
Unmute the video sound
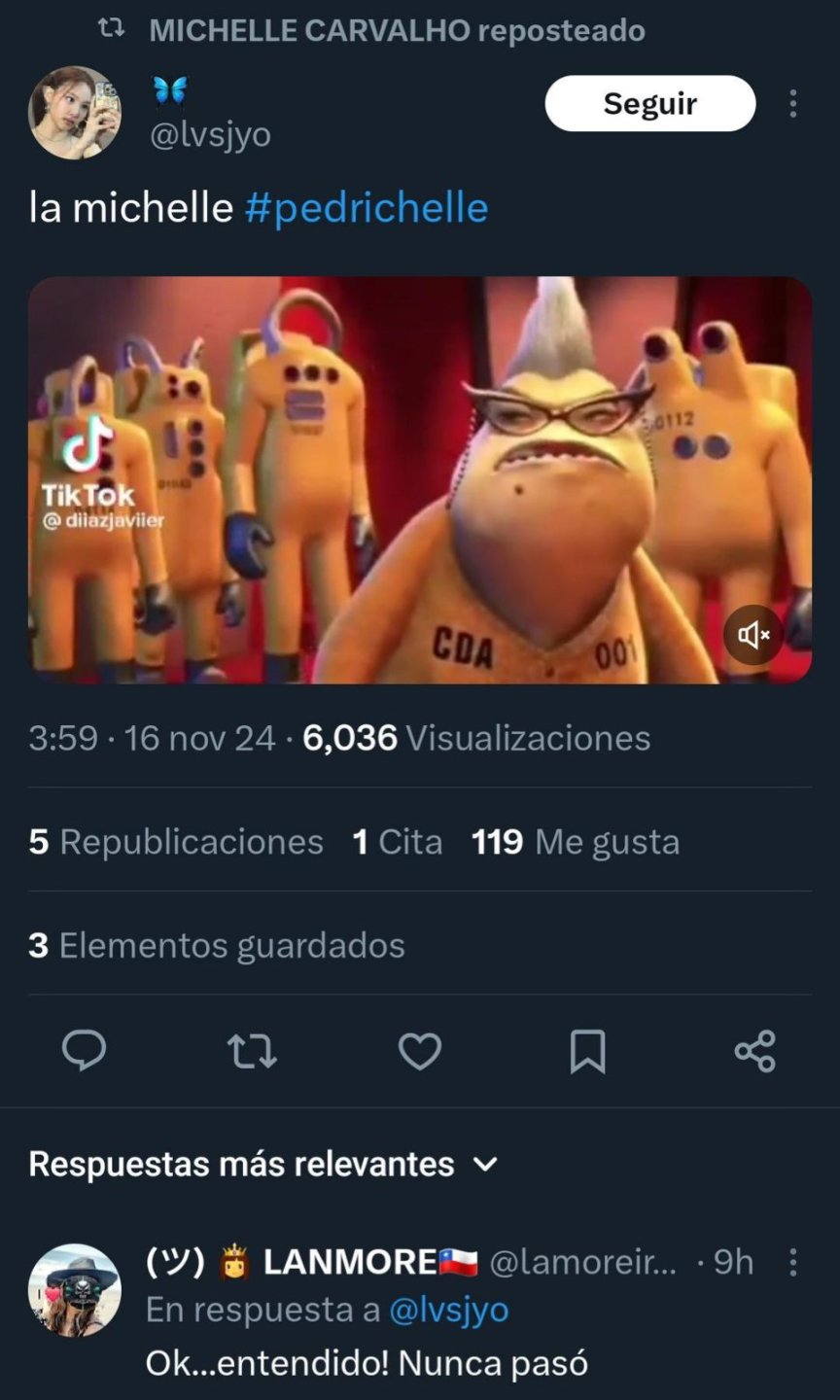[753, 635]
